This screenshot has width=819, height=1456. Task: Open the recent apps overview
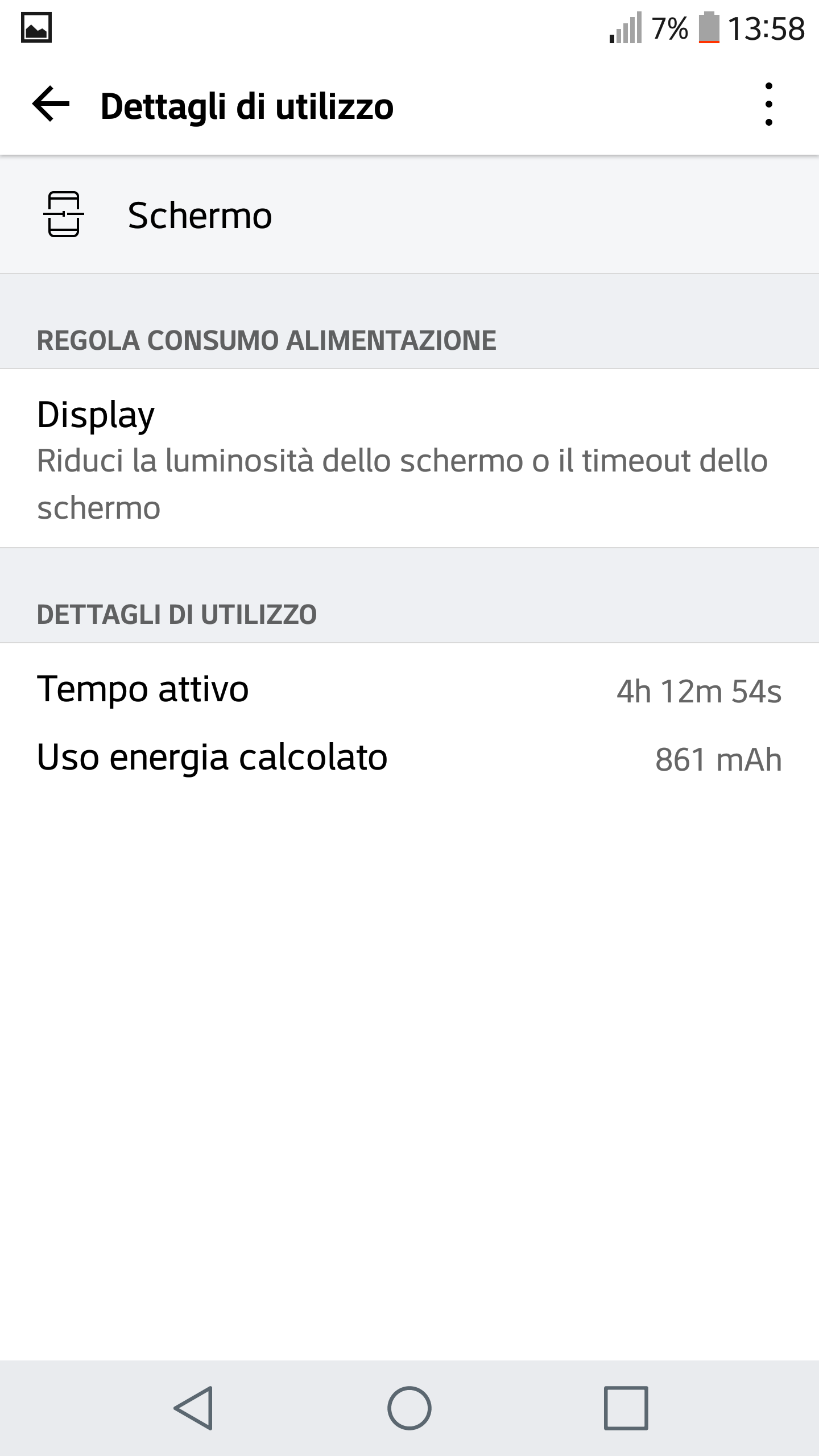point(626,1408)
